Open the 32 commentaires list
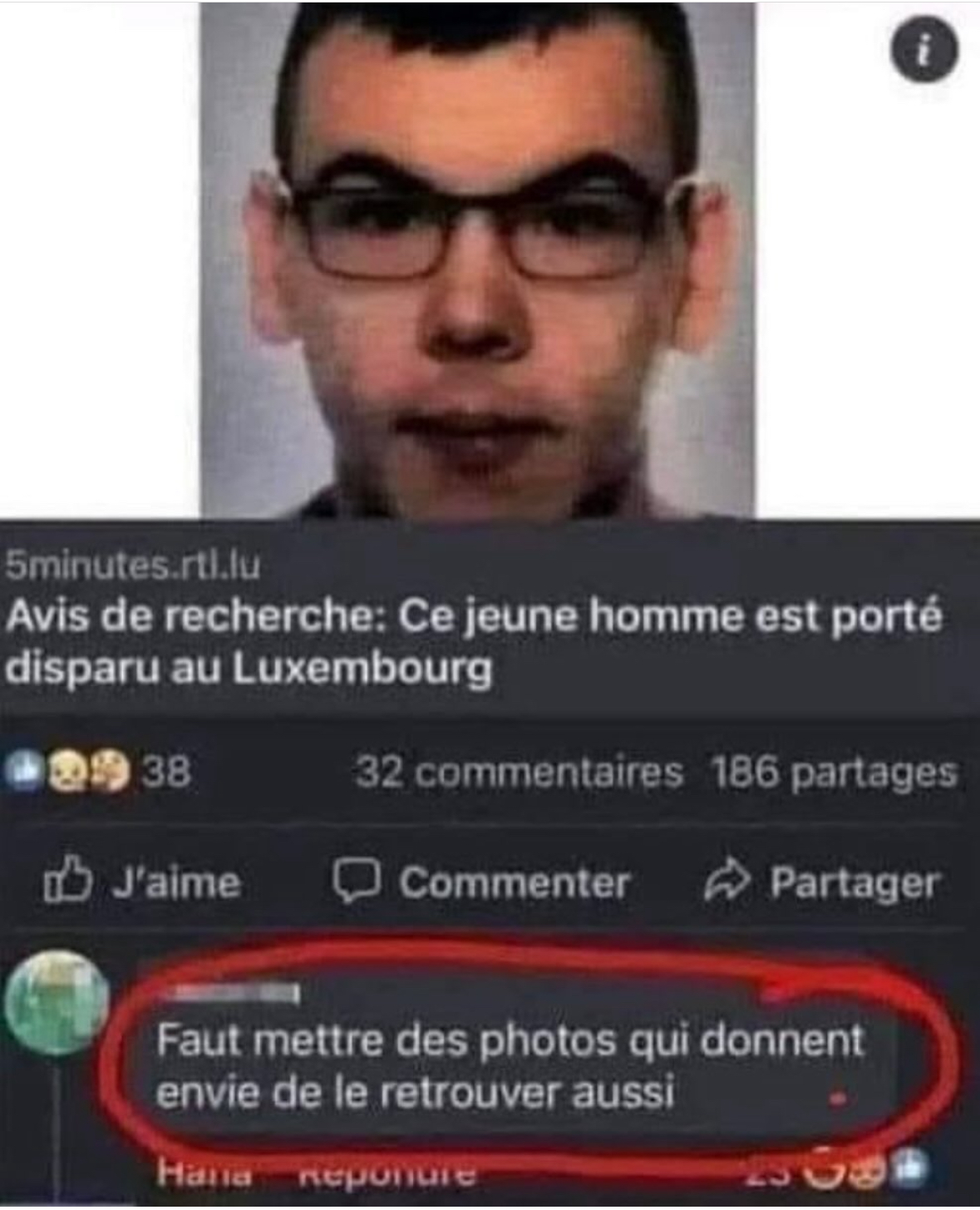980x1210 pixels. (520, 773)
